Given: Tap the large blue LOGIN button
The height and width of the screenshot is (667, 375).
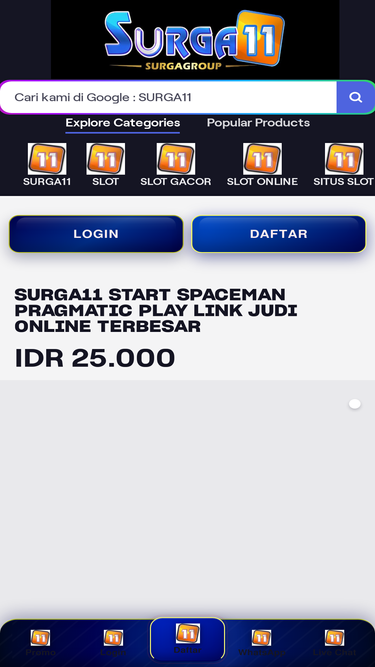Looking at the screenshot, I should pyautogui.click(x=96, y=234).
